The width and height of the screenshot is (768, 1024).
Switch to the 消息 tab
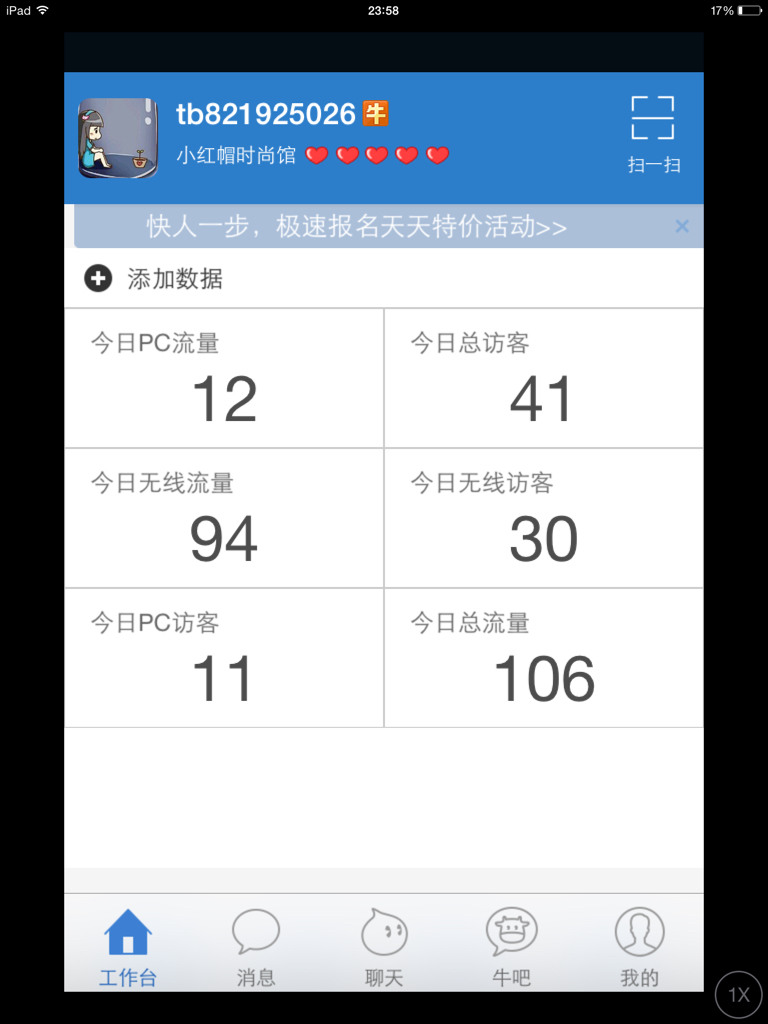pos(256,946)
